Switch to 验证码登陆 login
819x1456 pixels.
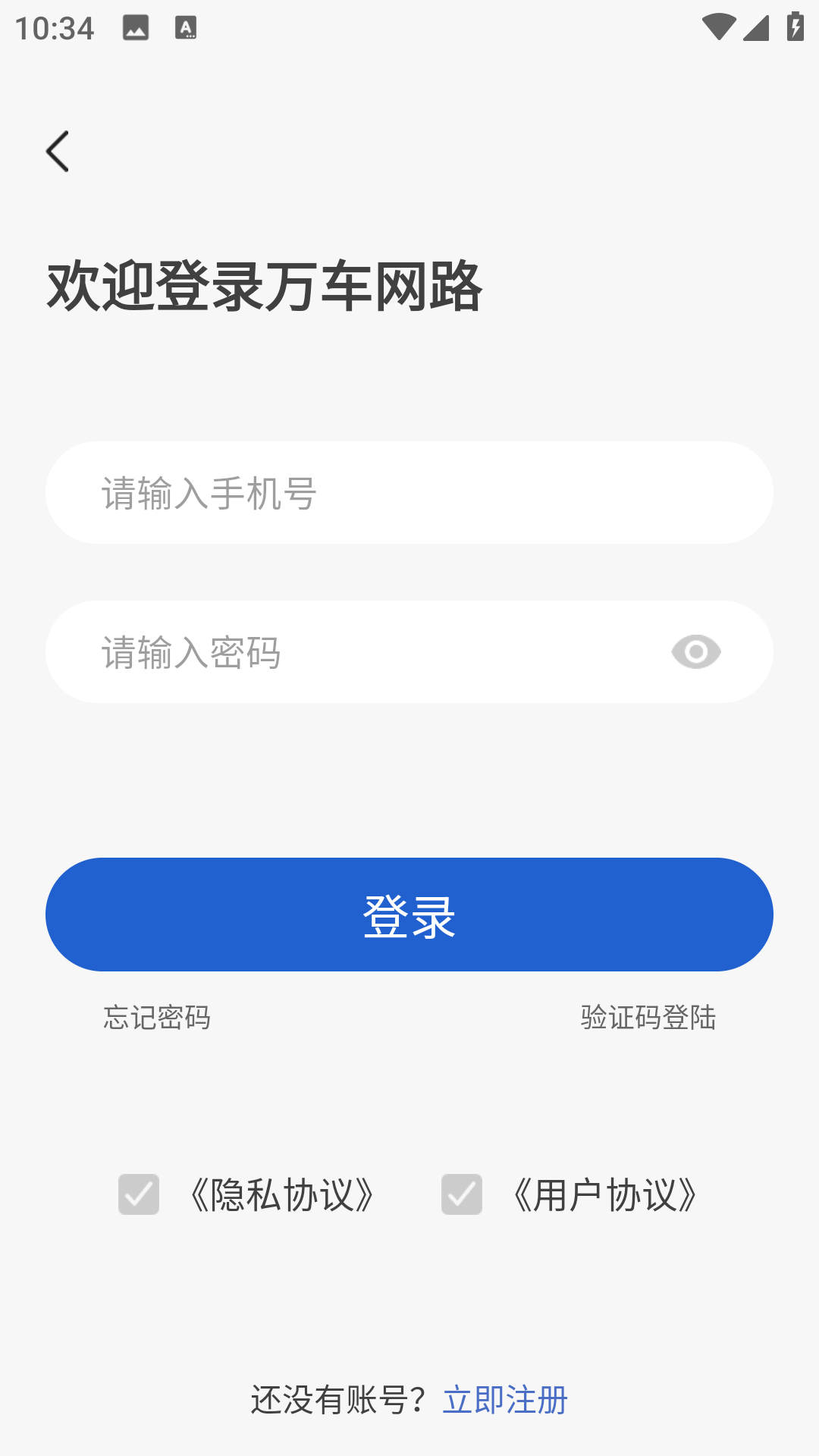pos(648,1018)
